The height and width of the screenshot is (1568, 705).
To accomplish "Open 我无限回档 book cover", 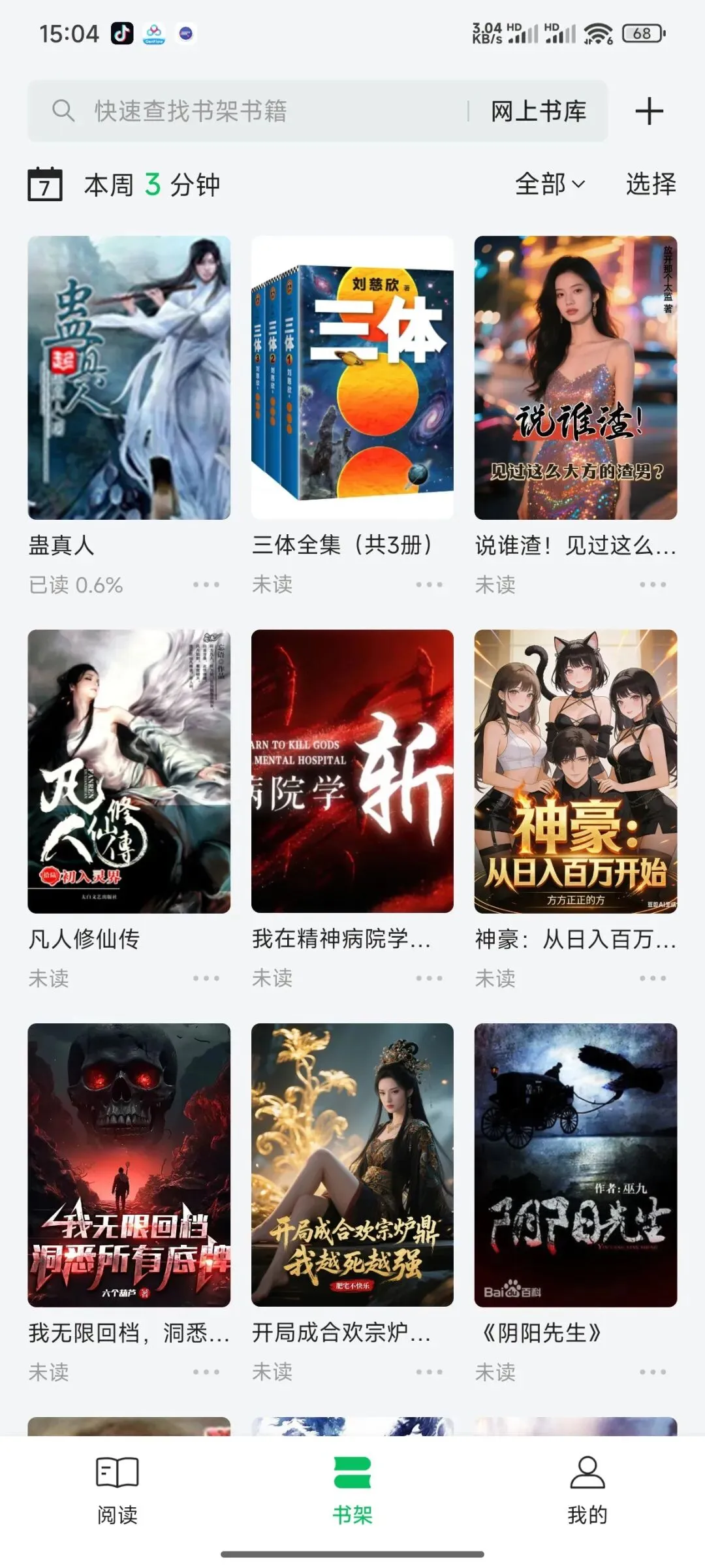I will pos(129,1164).
